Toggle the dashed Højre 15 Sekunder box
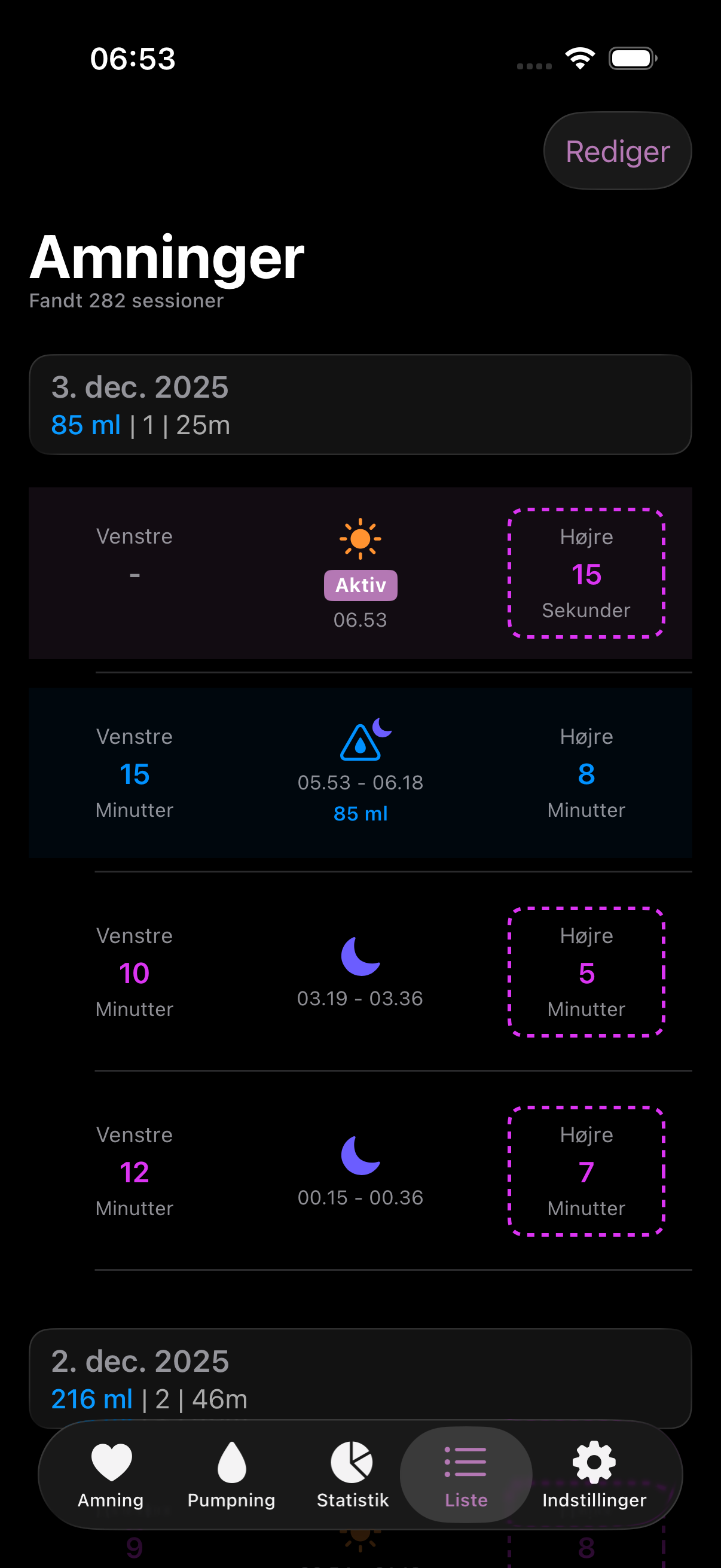This screenshot has width=721, height=1568. coord(586,573)
